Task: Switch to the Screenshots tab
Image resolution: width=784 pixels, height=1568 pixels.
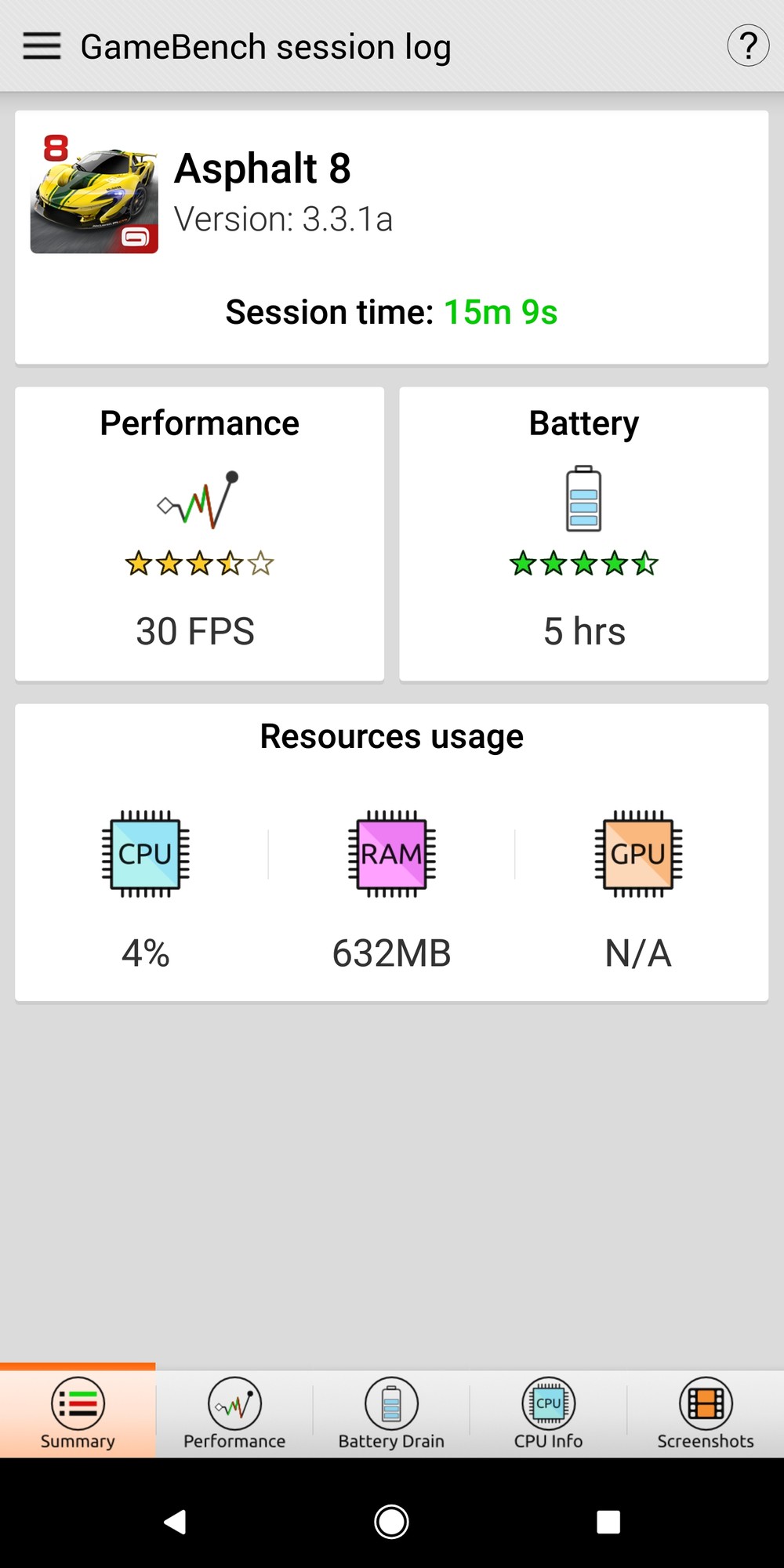Action: pyautogui.click(x=705, y=1413)
